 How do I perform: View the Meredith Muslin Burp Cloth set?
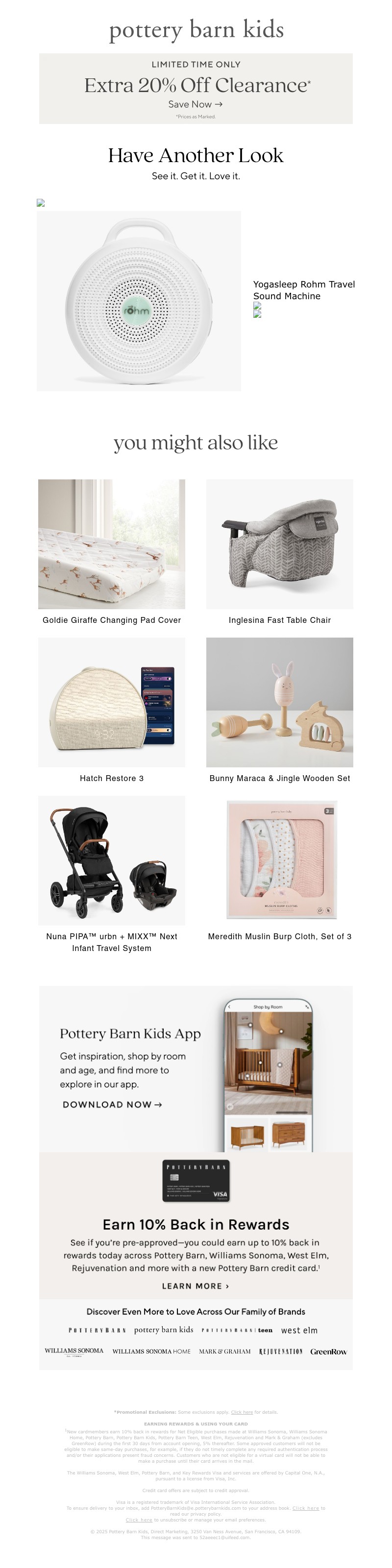pyautogui.click(x=279, y=860)
